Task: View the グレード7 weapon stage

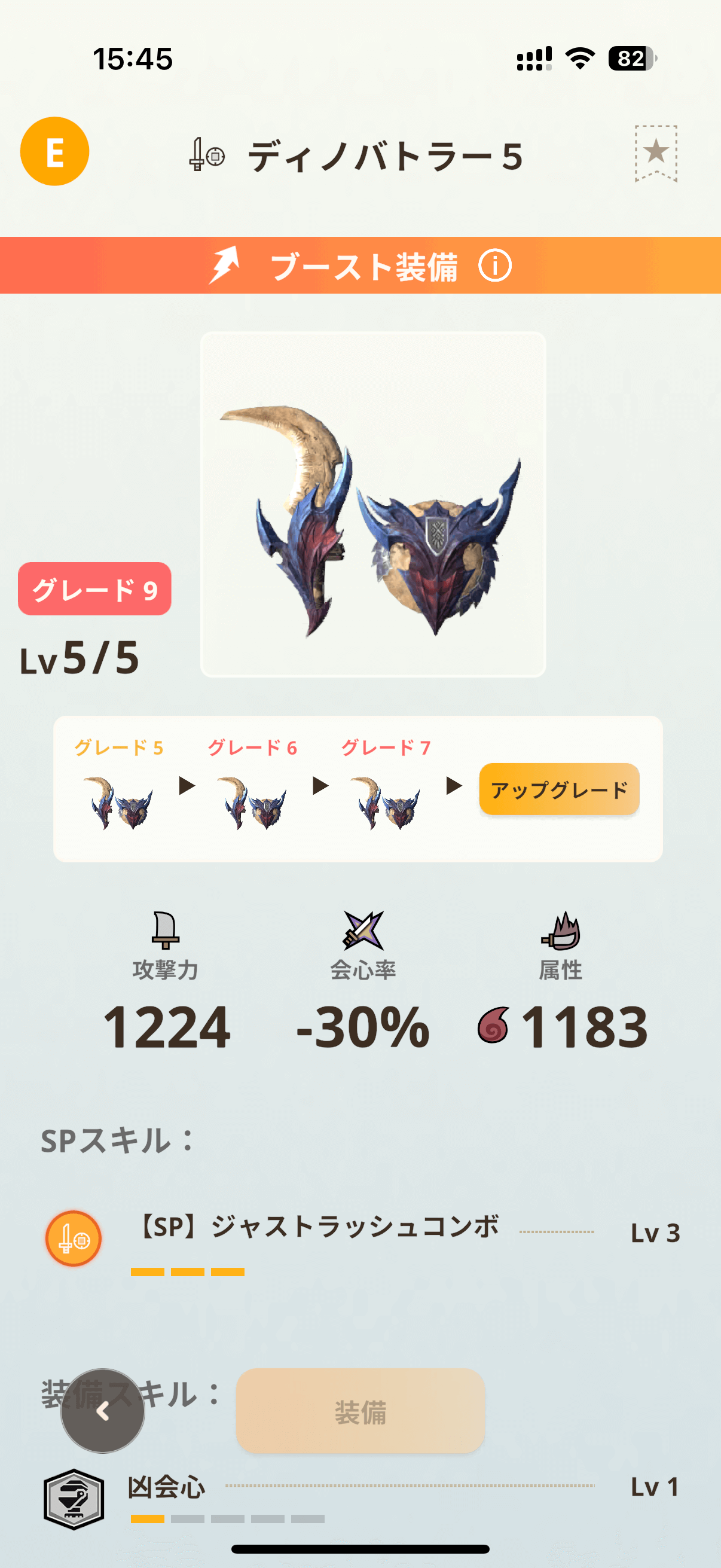Action: pyautogui.click(x=386, y=803)
